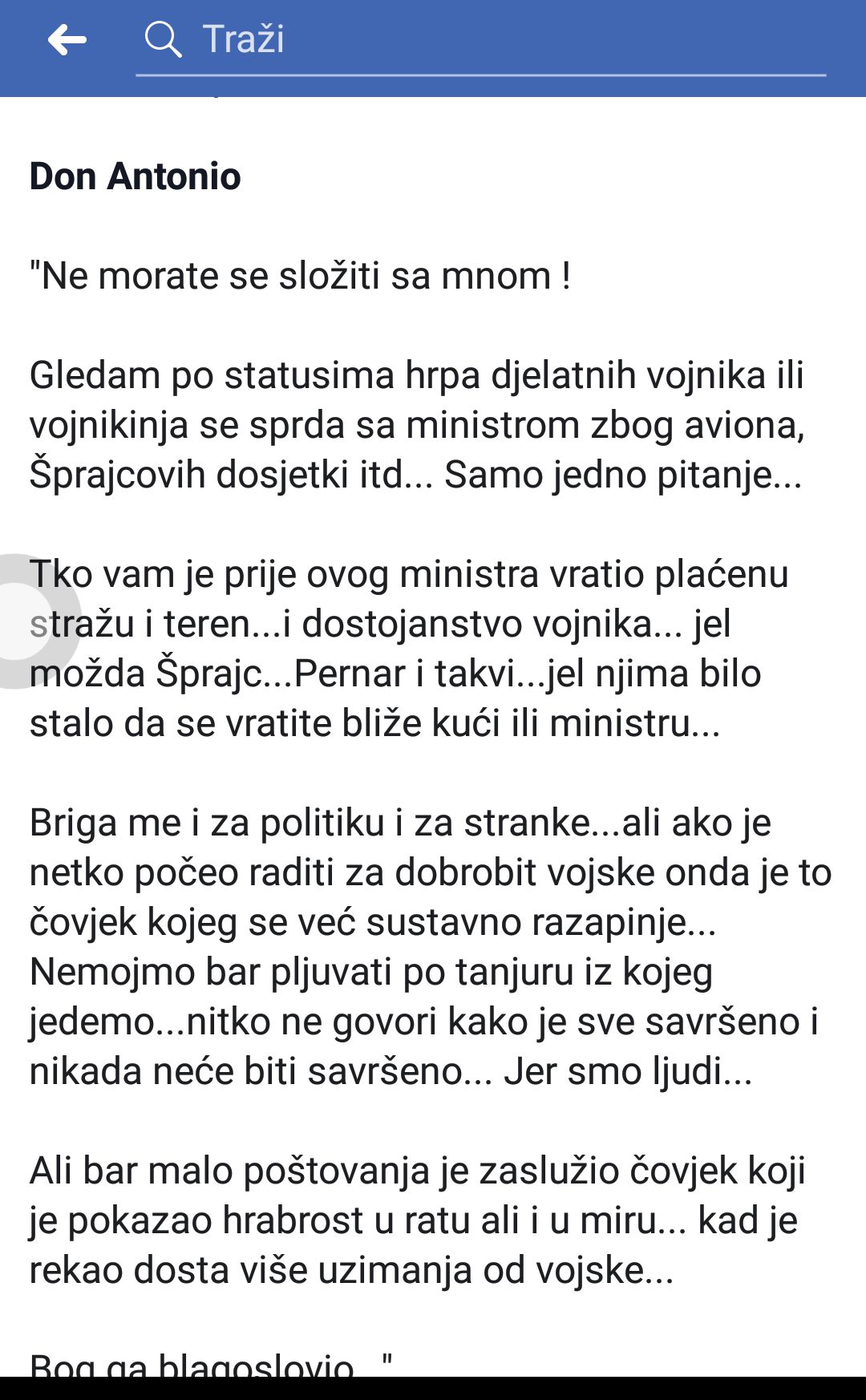This screenshot has height=1400, width=866.
Task: Go back using the header arrow
Action: (x=67, y=39)
